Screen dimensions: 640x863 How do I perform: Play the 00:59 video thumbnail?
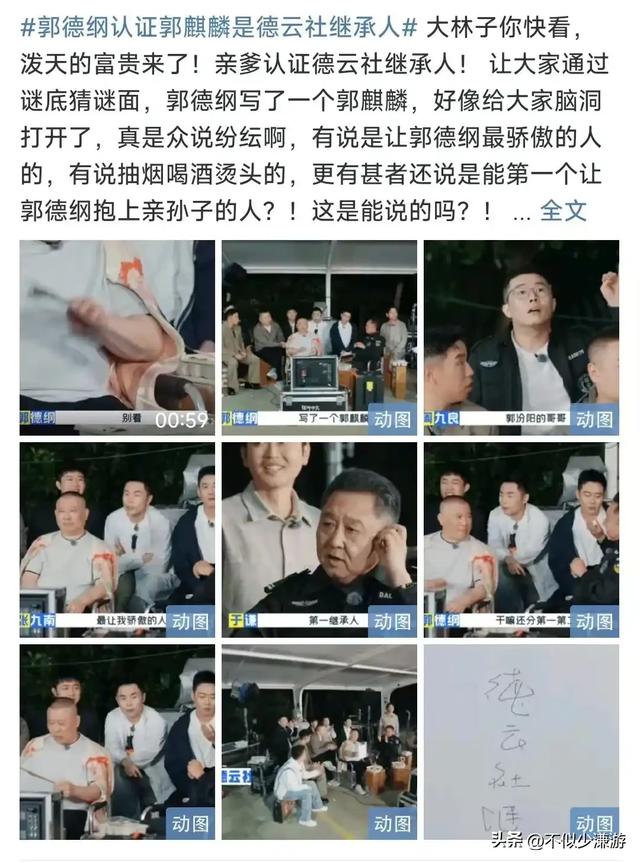click(x=117, y=337)
